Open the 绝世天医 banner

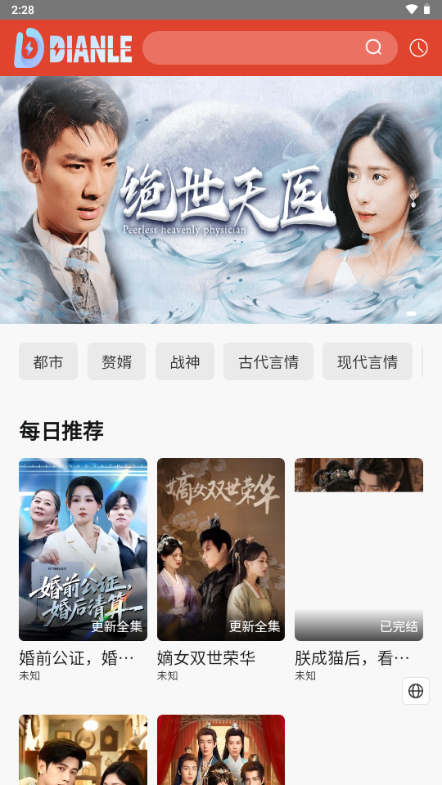(x=221, y=200)
